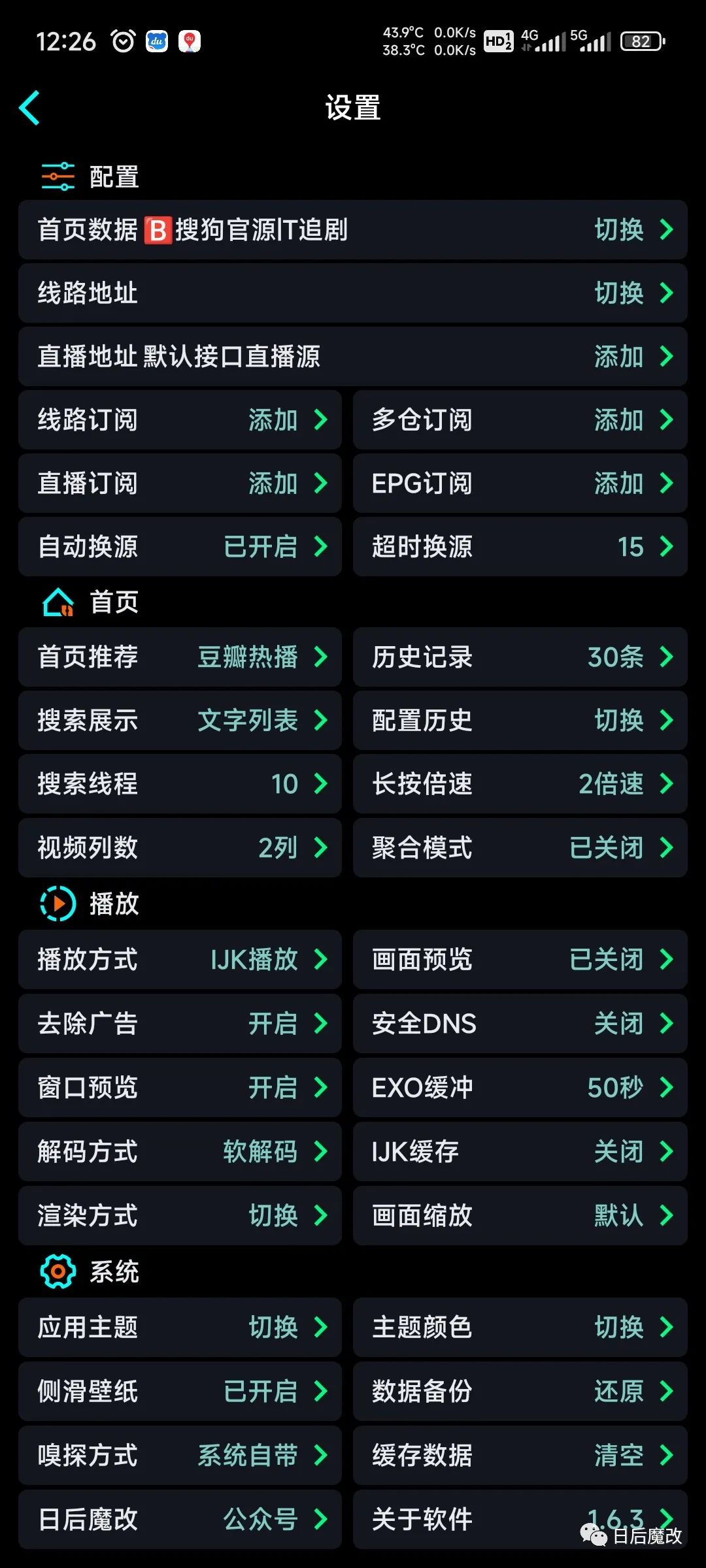Select the 播放方式 player option
This screenshot has height=1568, width=706.
pyautogui.click(x=180, y=960)
